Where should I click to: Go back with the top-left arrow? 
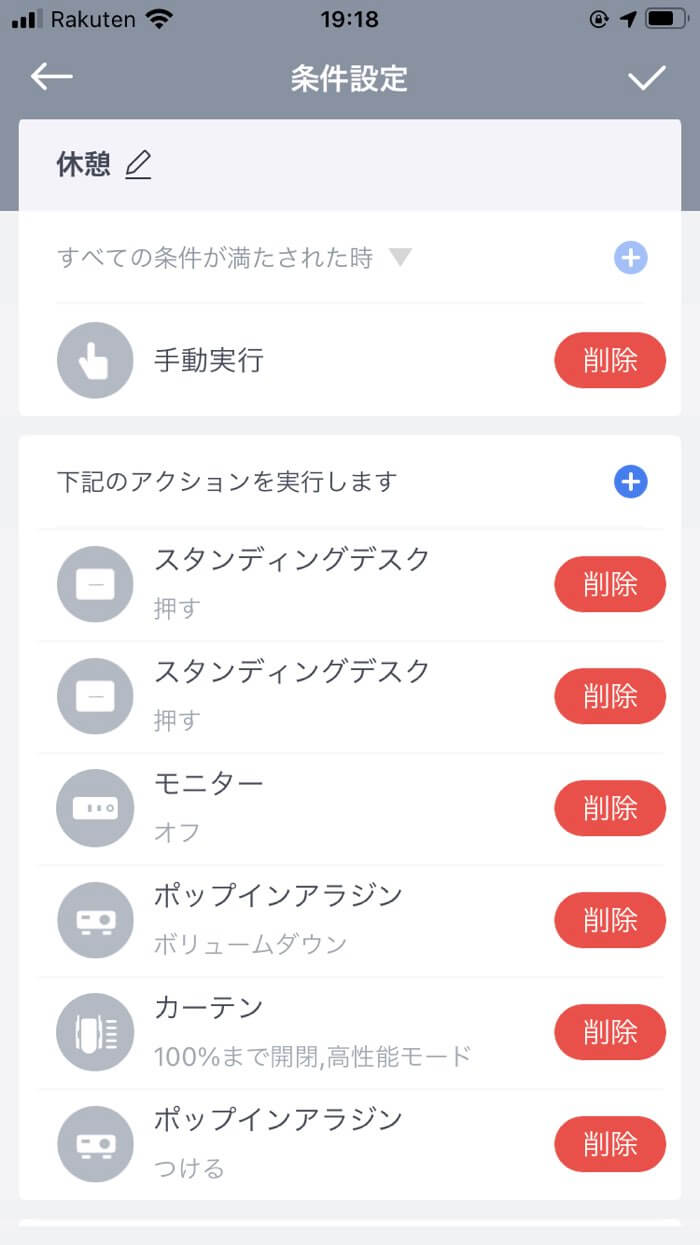coord(51,77)
